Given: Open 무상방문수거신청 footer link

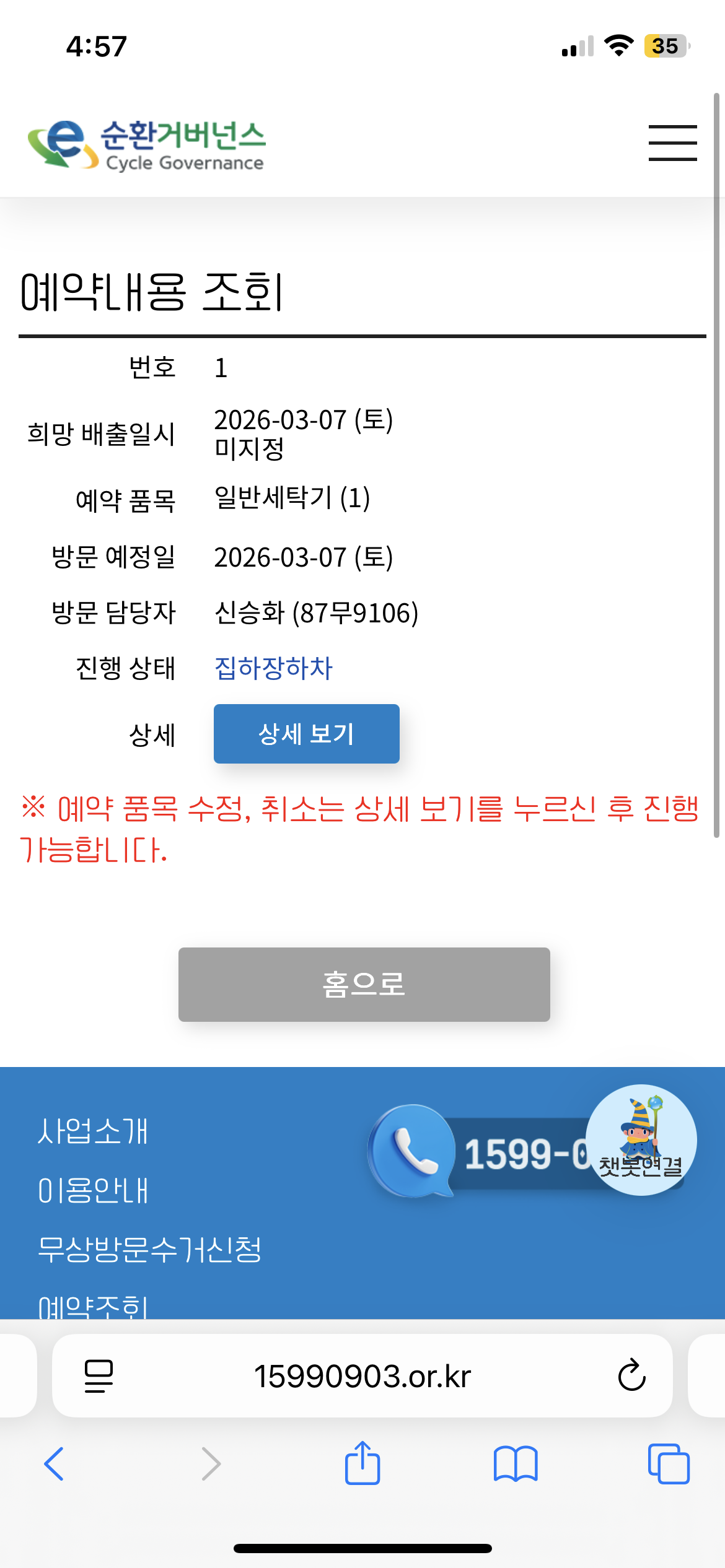Looking at the screenshot, I should coord(149,1249).
